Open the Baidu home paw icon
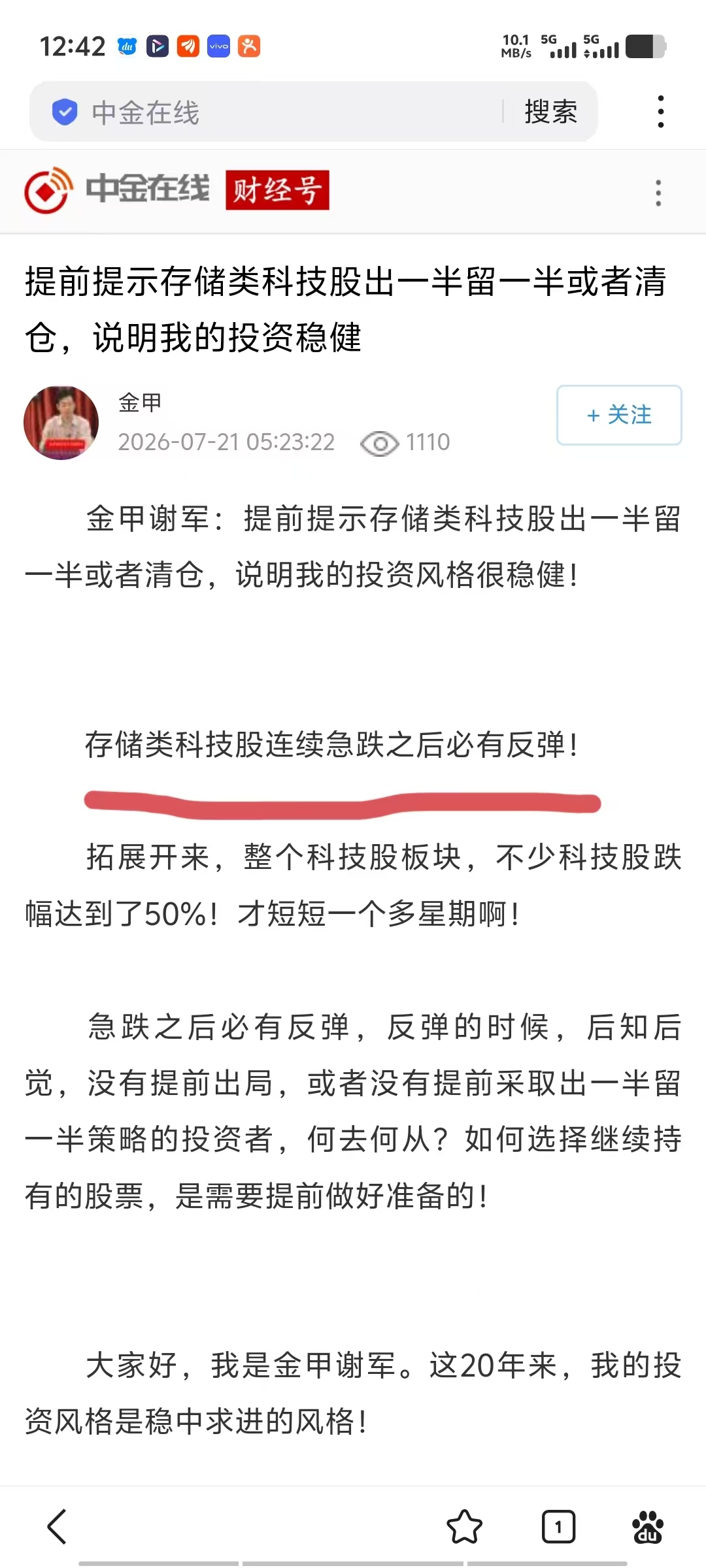Image resolution: width=706 pixels, height=1568 pixels. click(648, 1526)
